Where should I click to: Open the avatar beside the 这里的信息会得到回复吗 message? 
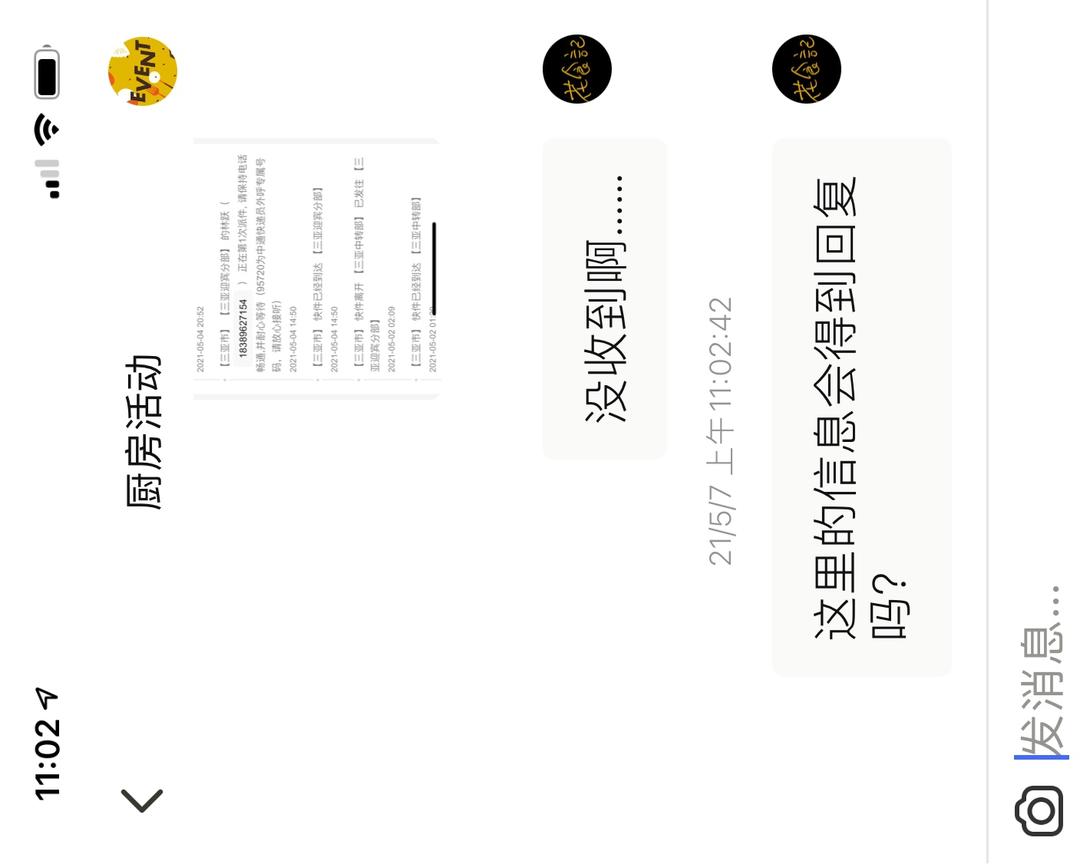pos(807,69)
